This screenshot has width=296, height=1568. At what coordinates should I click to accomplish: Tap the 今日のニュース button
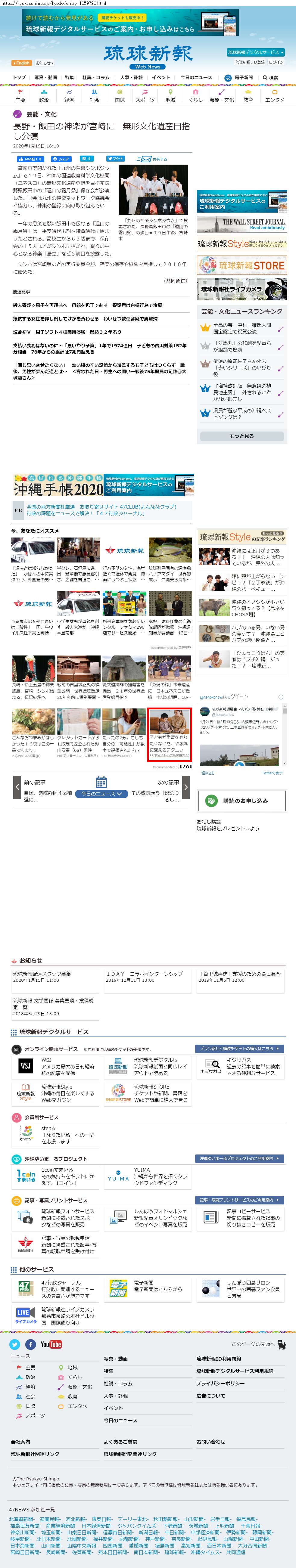tap(101, 794)
